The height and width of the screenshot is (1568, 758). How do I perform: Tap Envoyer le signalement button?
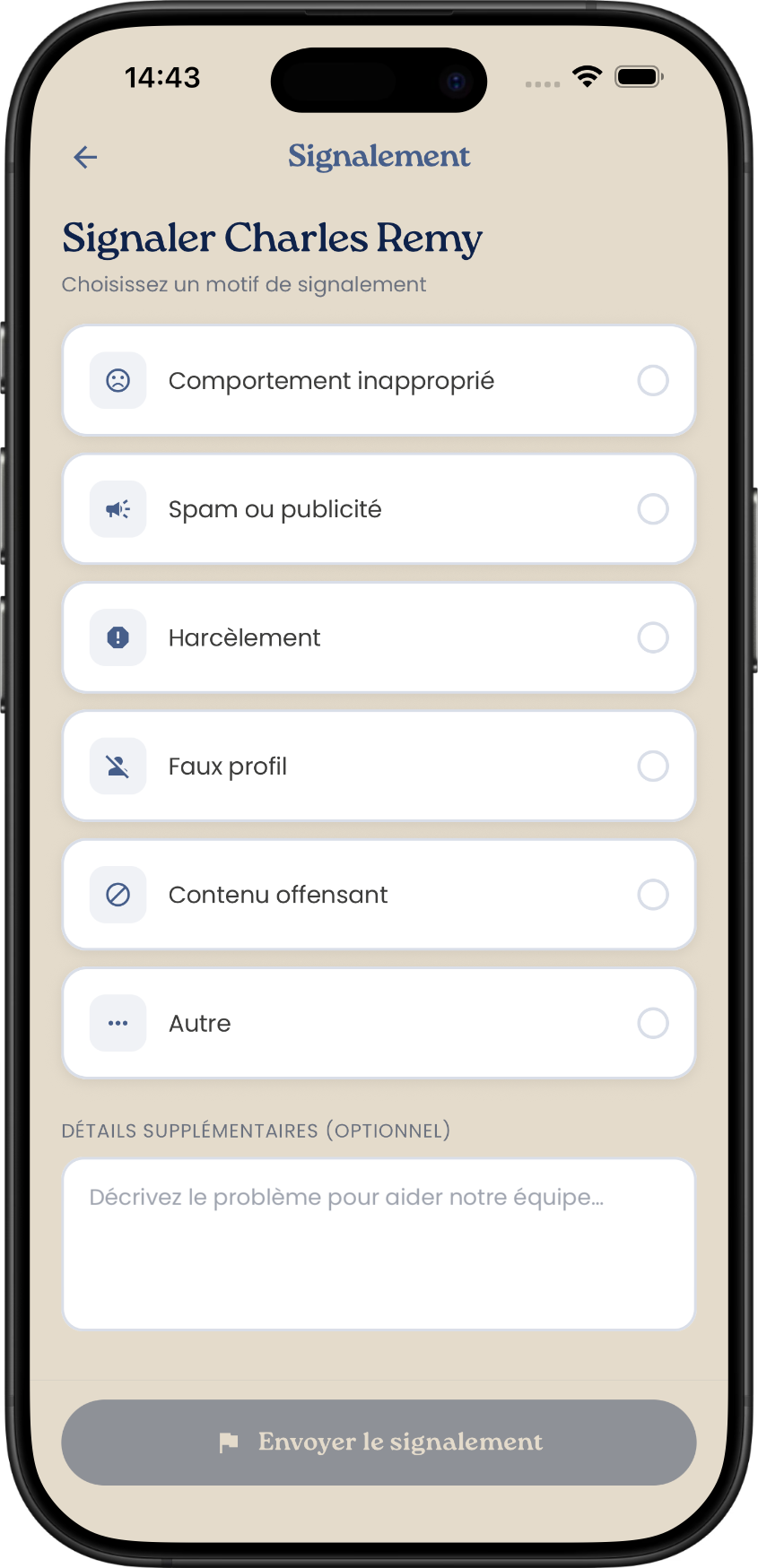click(x=379, y=1442)
